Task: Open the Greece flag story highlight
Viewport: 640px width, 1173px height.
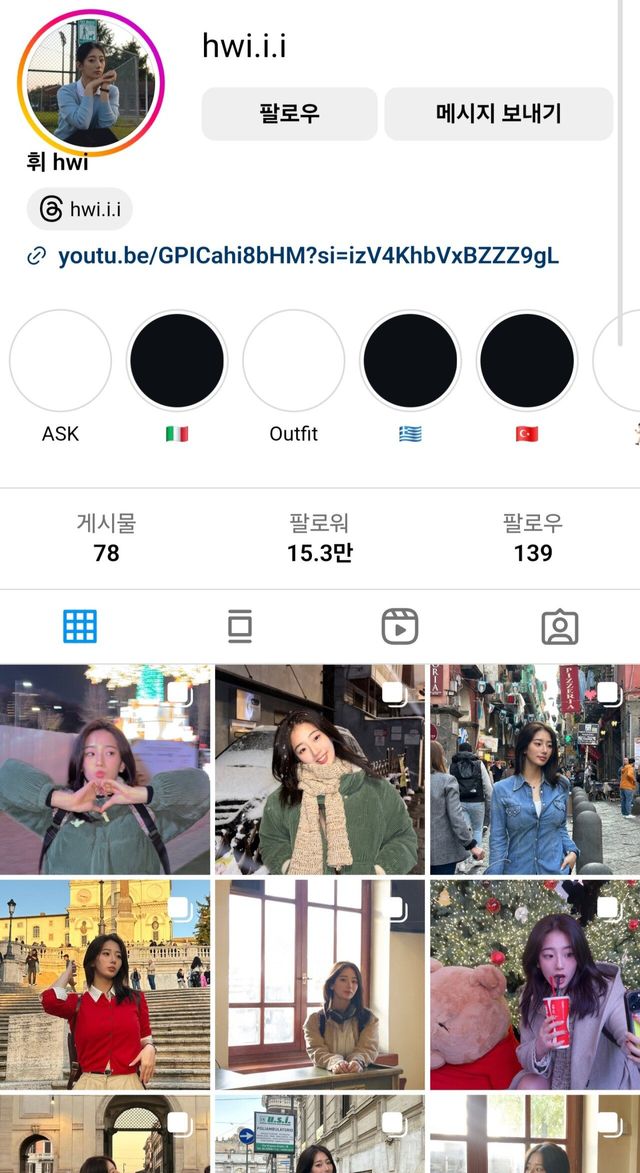Action: [x=410, y=361]
